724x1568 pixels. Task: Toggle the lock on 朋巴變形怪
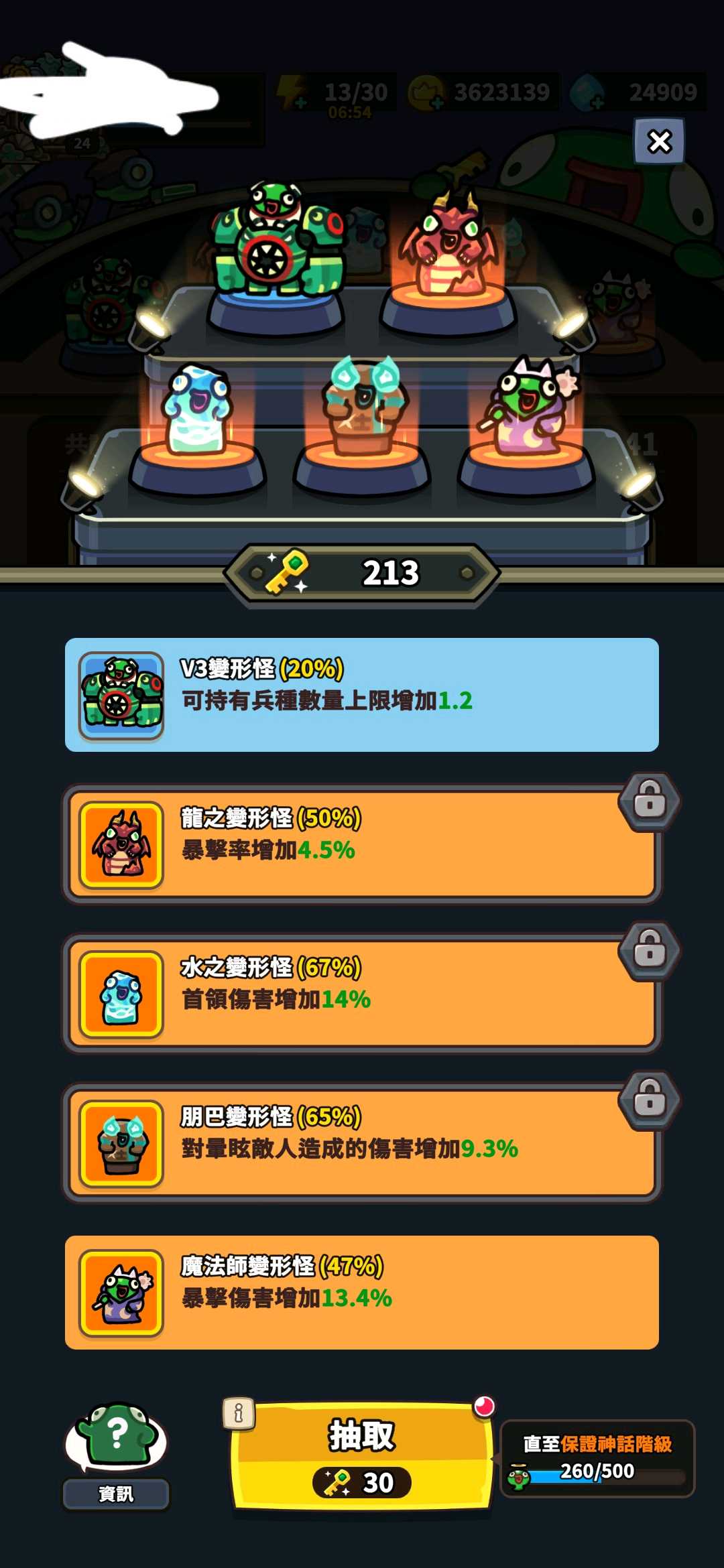click(649, 1100)
